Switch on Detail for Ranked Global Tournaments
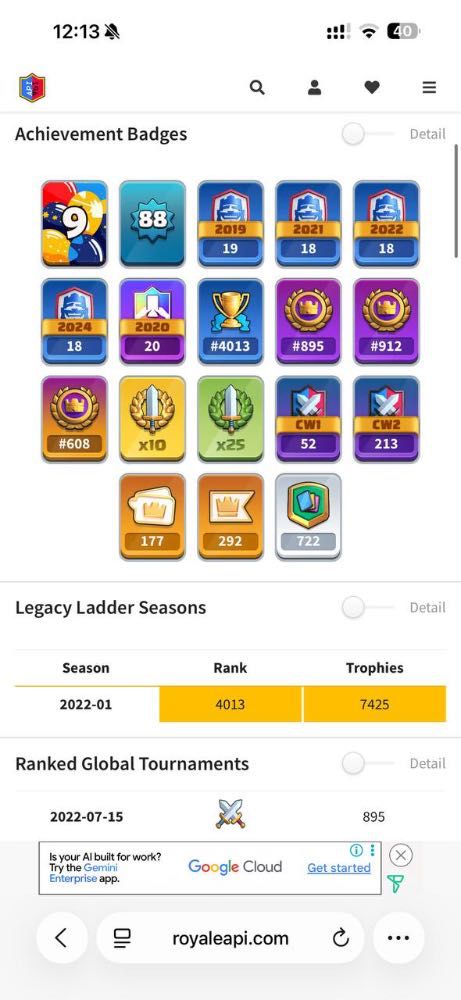 [367, 763]
